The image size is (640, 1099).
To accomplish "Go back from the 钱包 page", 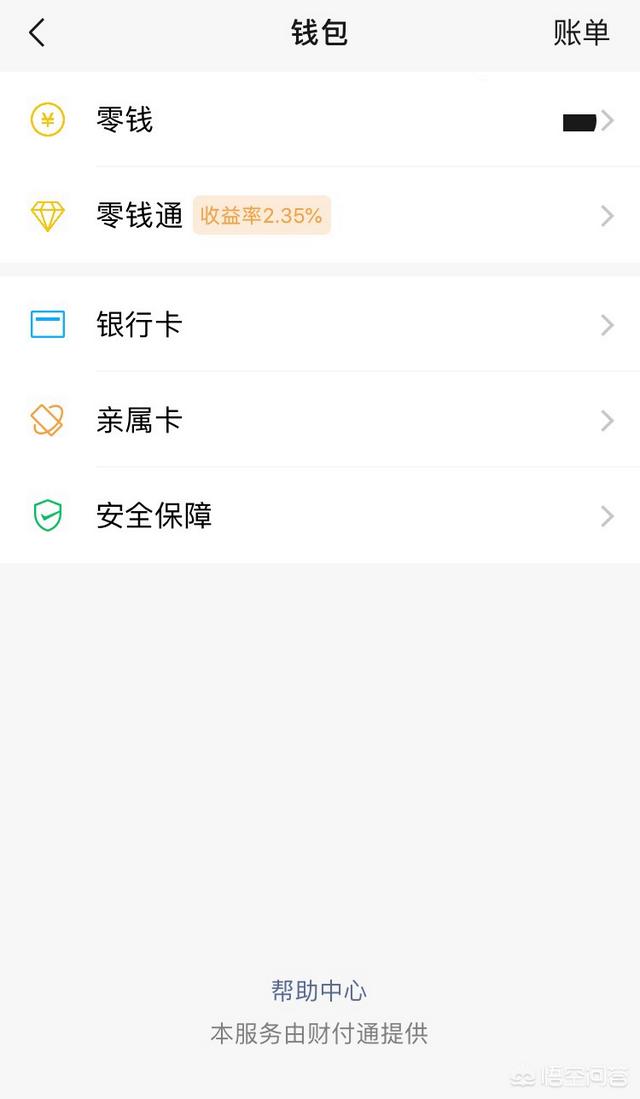I will [x=37, y=33].
